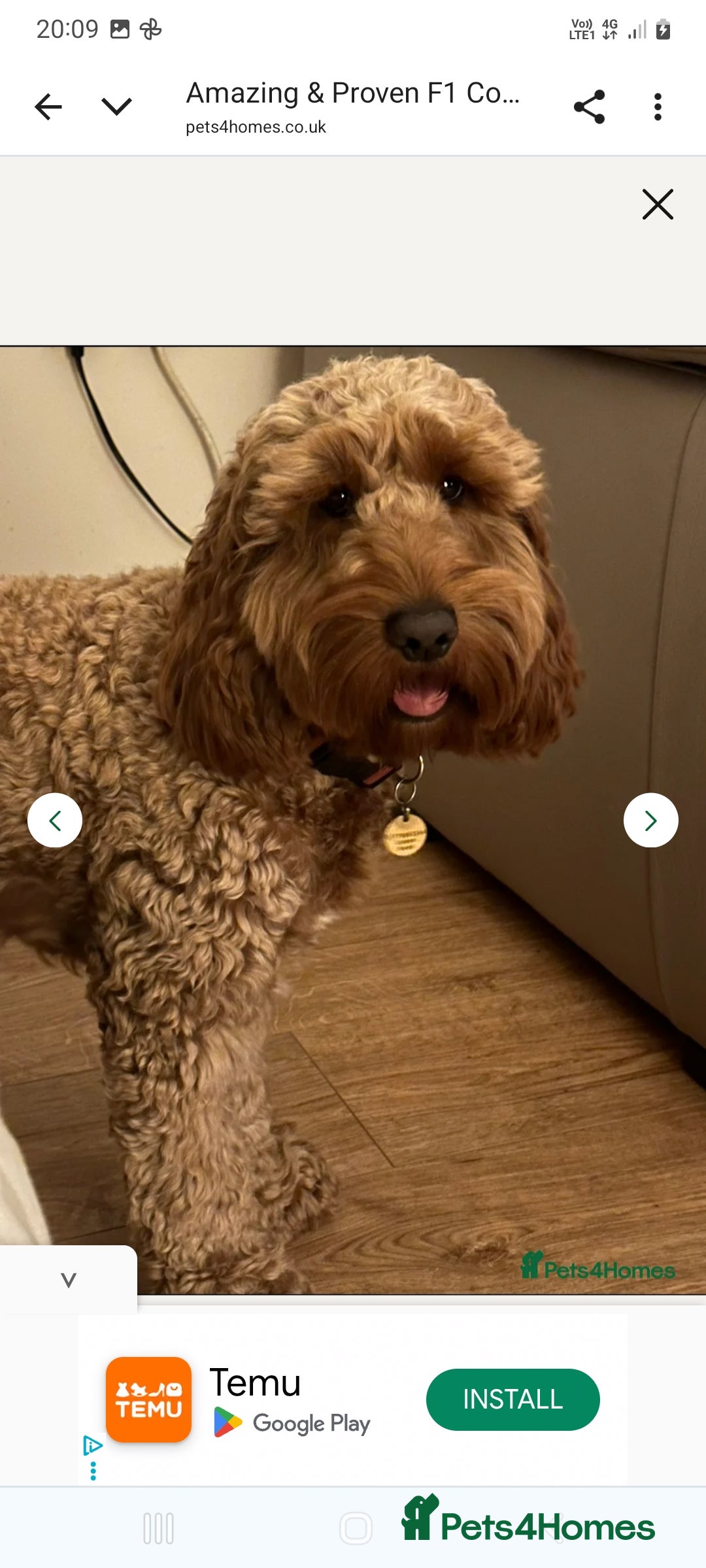Open recent apps from navigation bar
Viewport: 706px width, 1568px height.
pos(159,1529)
